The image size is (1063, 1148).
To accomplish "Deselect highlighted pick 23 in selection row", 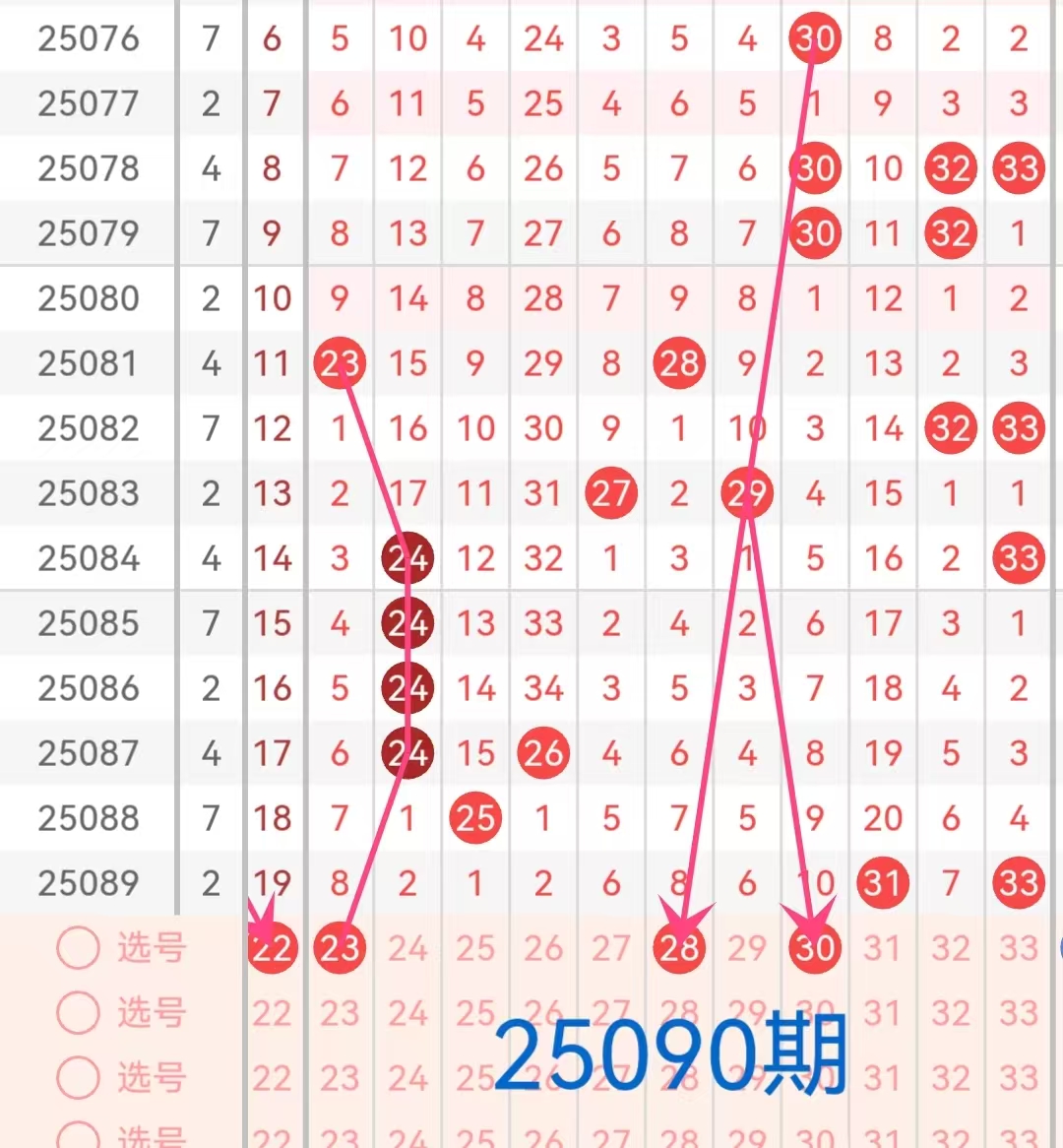I will pos(340,948).
